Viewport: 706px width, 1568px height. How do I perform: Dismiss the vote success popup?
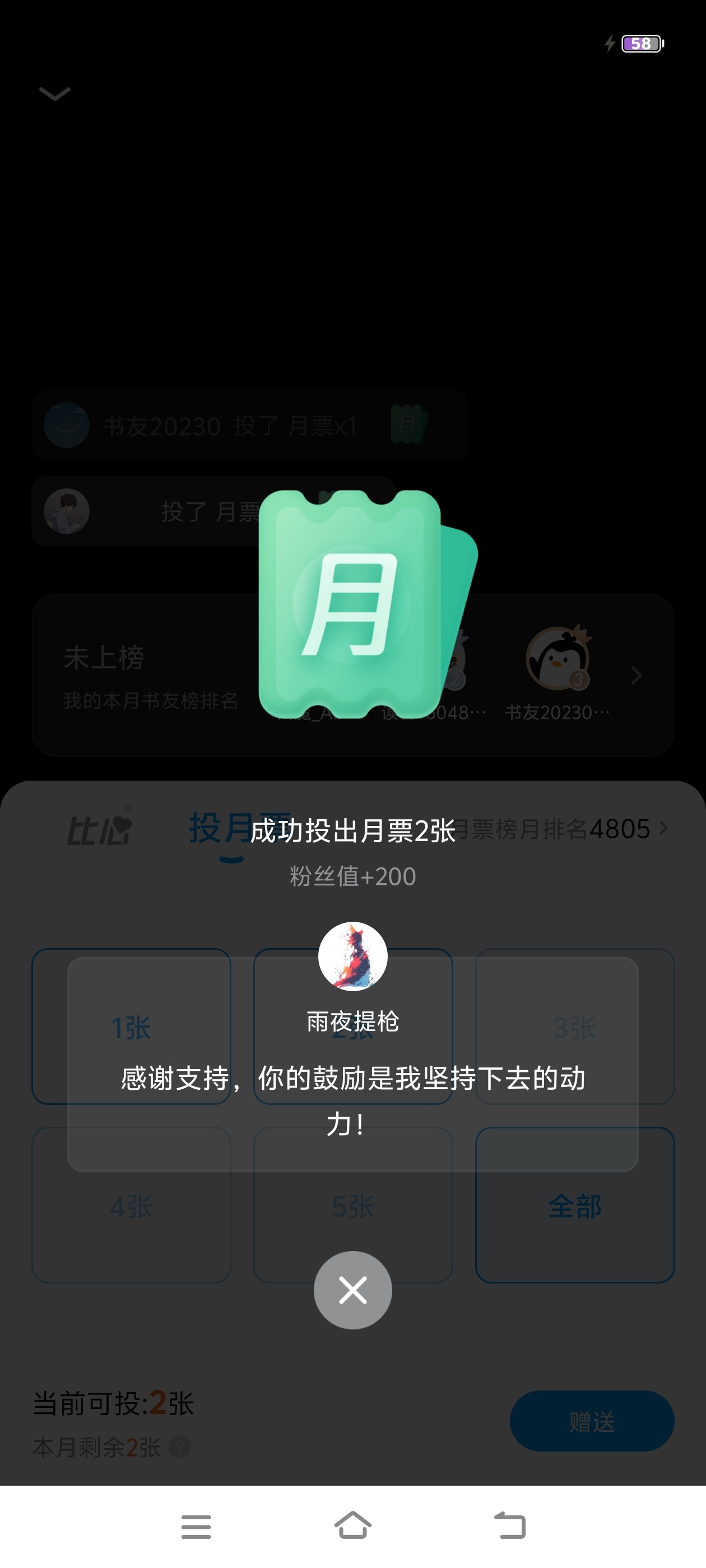coord(352,1290)
